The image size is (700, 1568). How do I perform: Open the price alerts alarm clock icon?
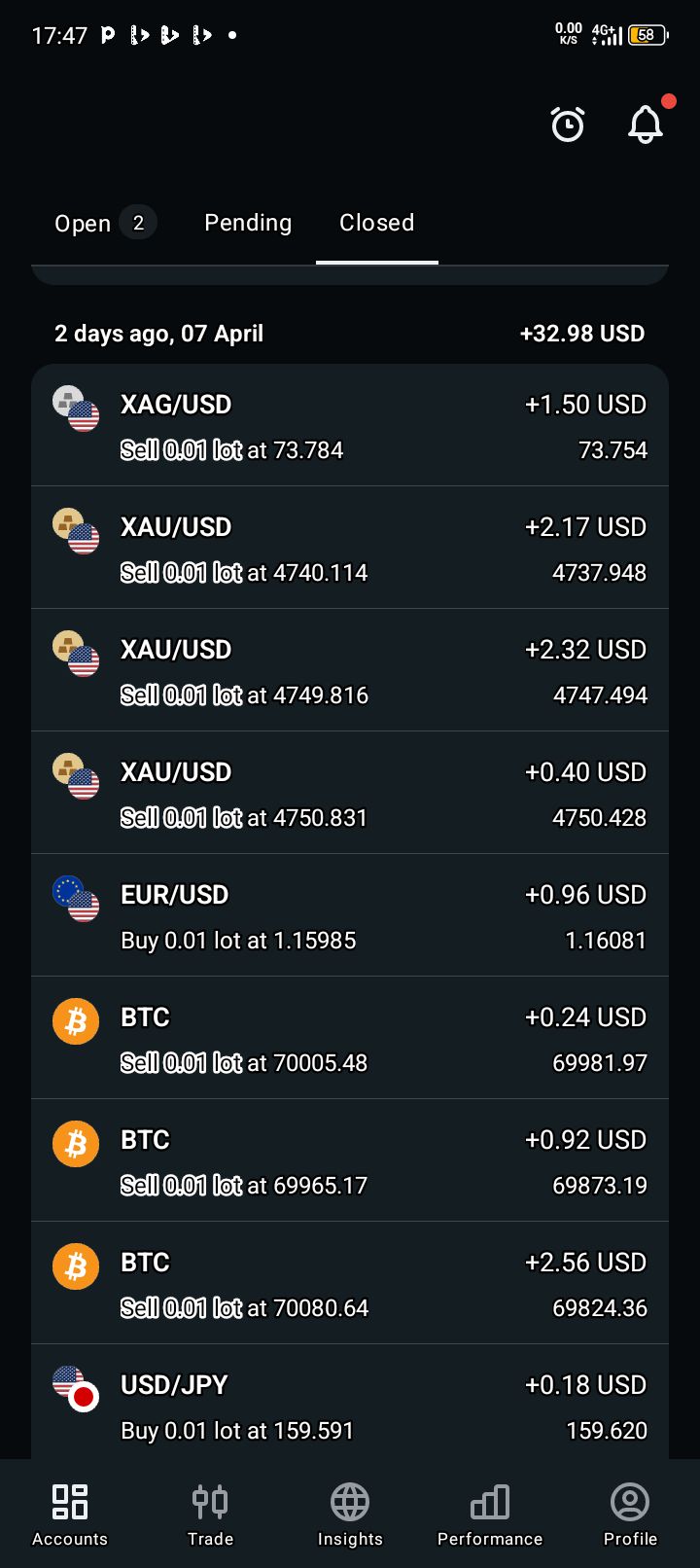click(x=568, y=125)
